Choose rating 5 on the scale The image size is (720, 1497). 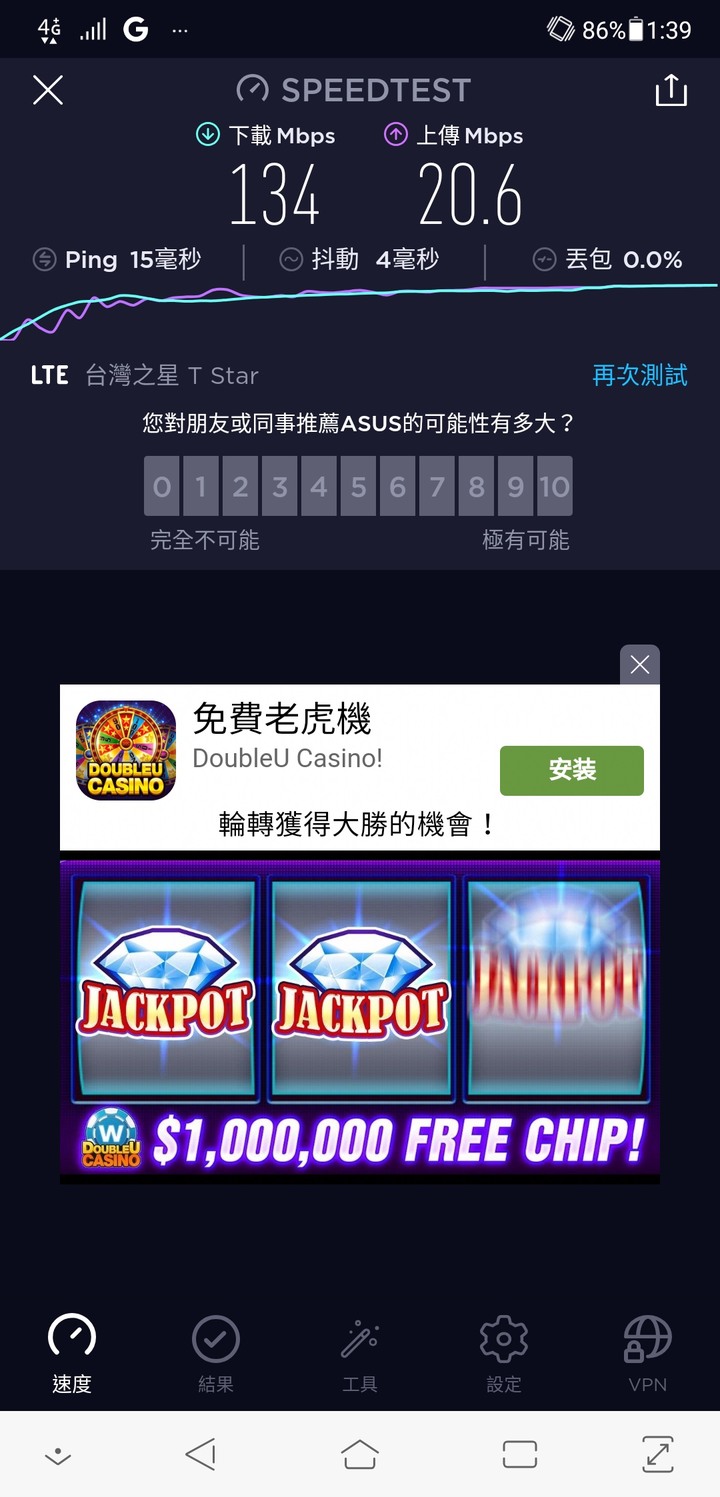click(358, 487)
